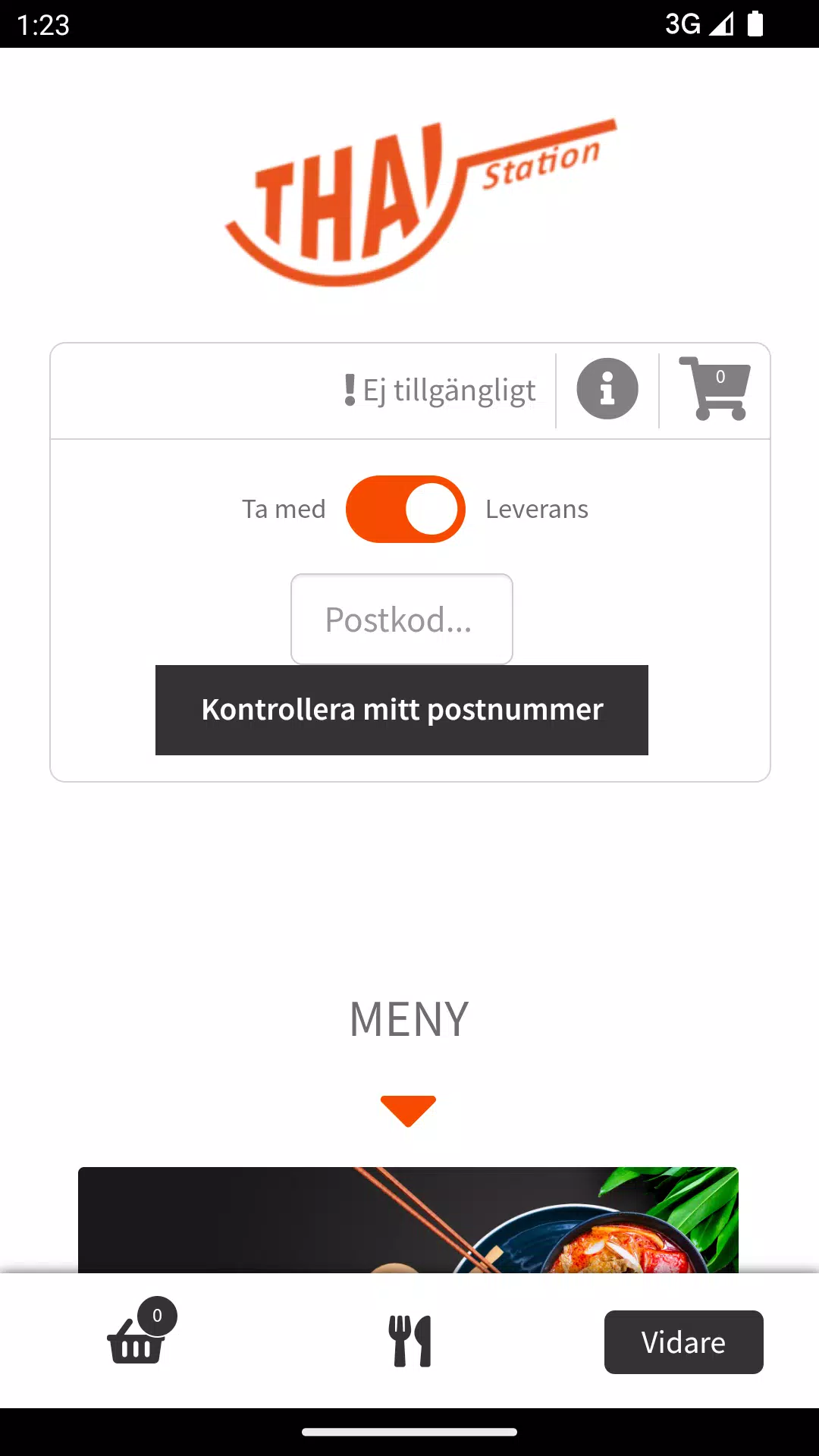Open the shopping cart at top

714,388
